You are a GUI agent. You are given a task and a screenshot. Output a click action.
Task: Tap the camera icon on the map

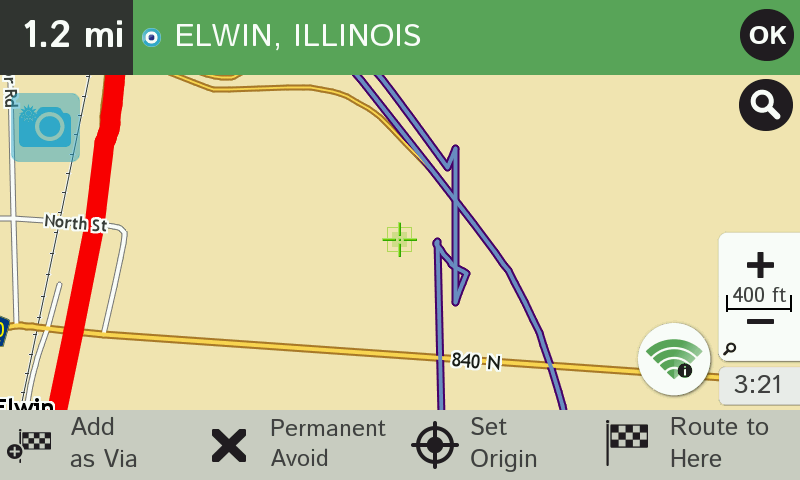pyautogui.click(x=46, y=127)
